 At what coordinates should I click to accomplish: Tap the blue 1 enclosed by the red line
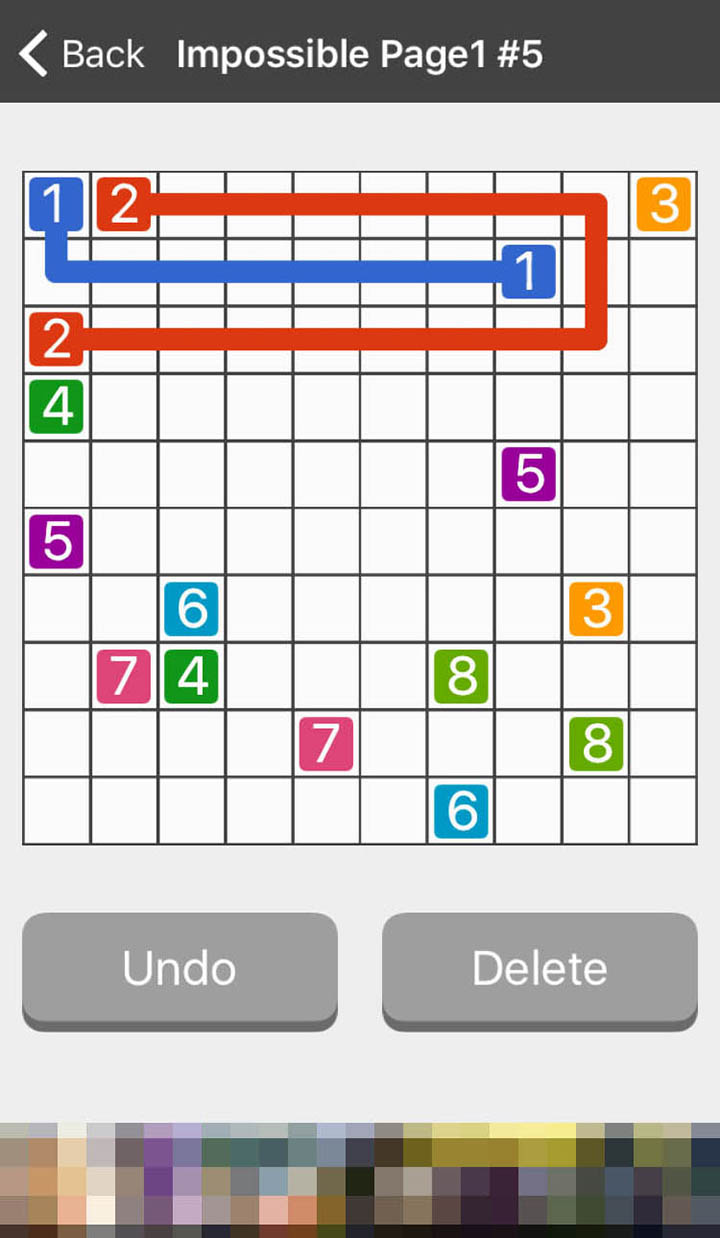tap(528, 271)
